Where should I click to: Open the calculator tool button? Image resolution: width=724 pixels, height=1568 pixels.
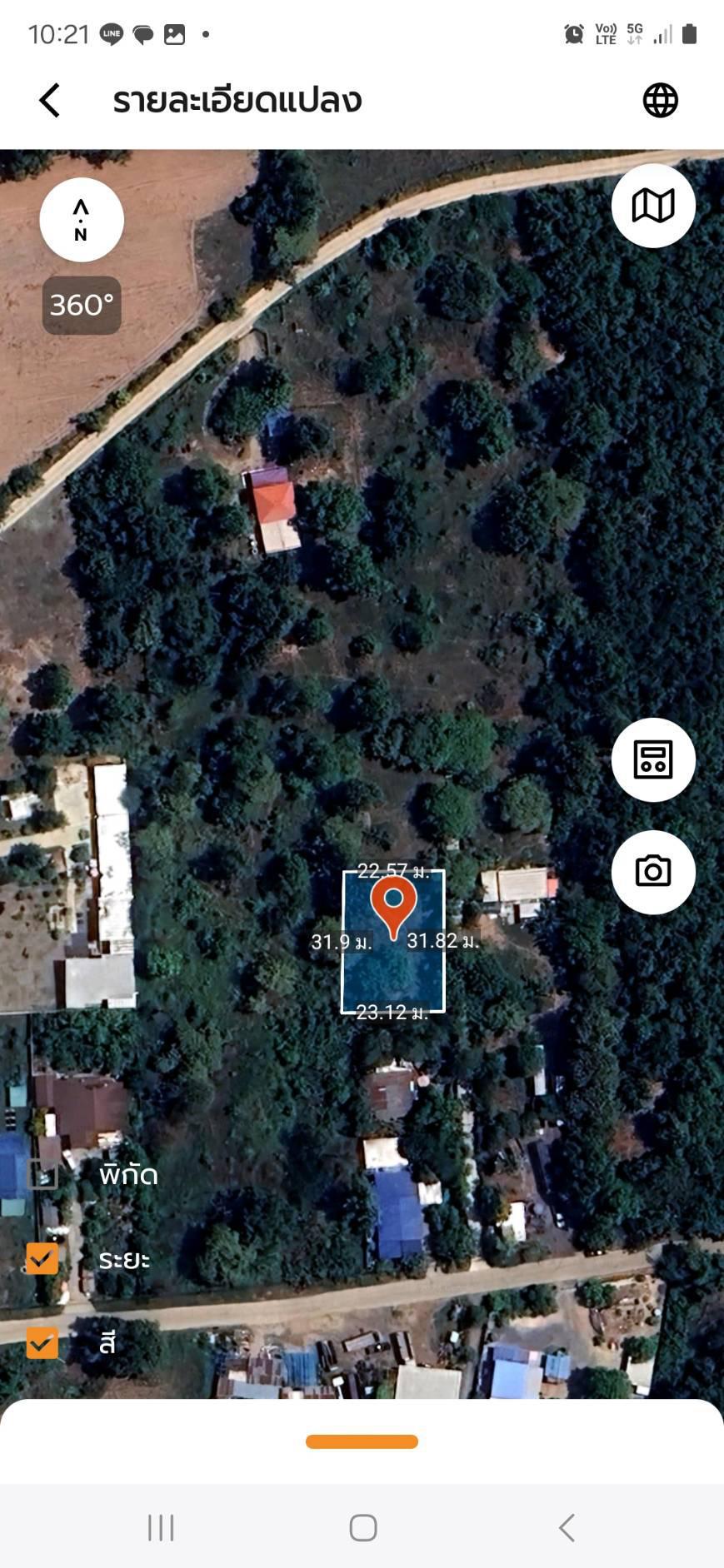(x=653, y=759)
